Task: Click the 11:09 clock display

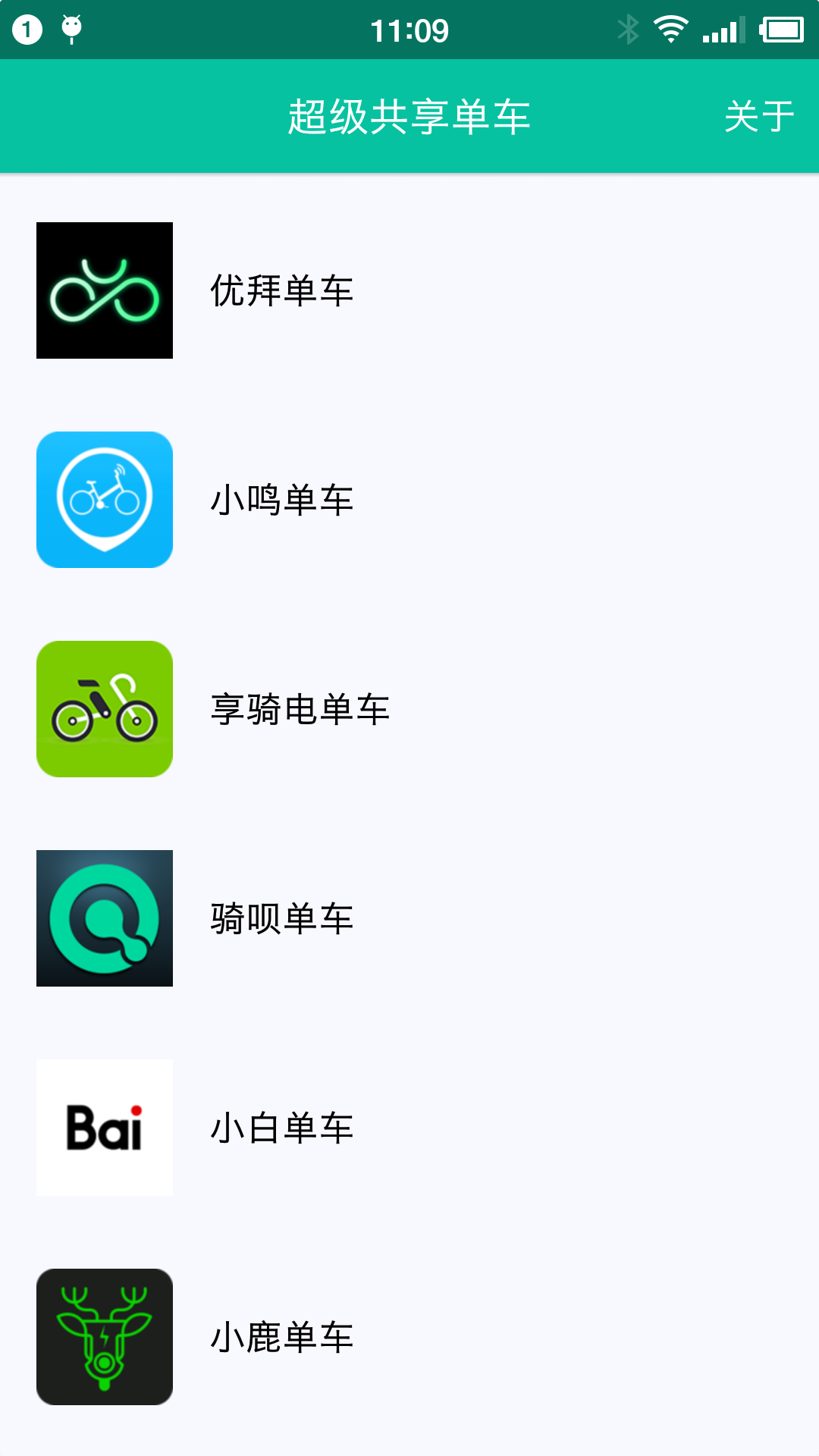Action: [409, 29]
